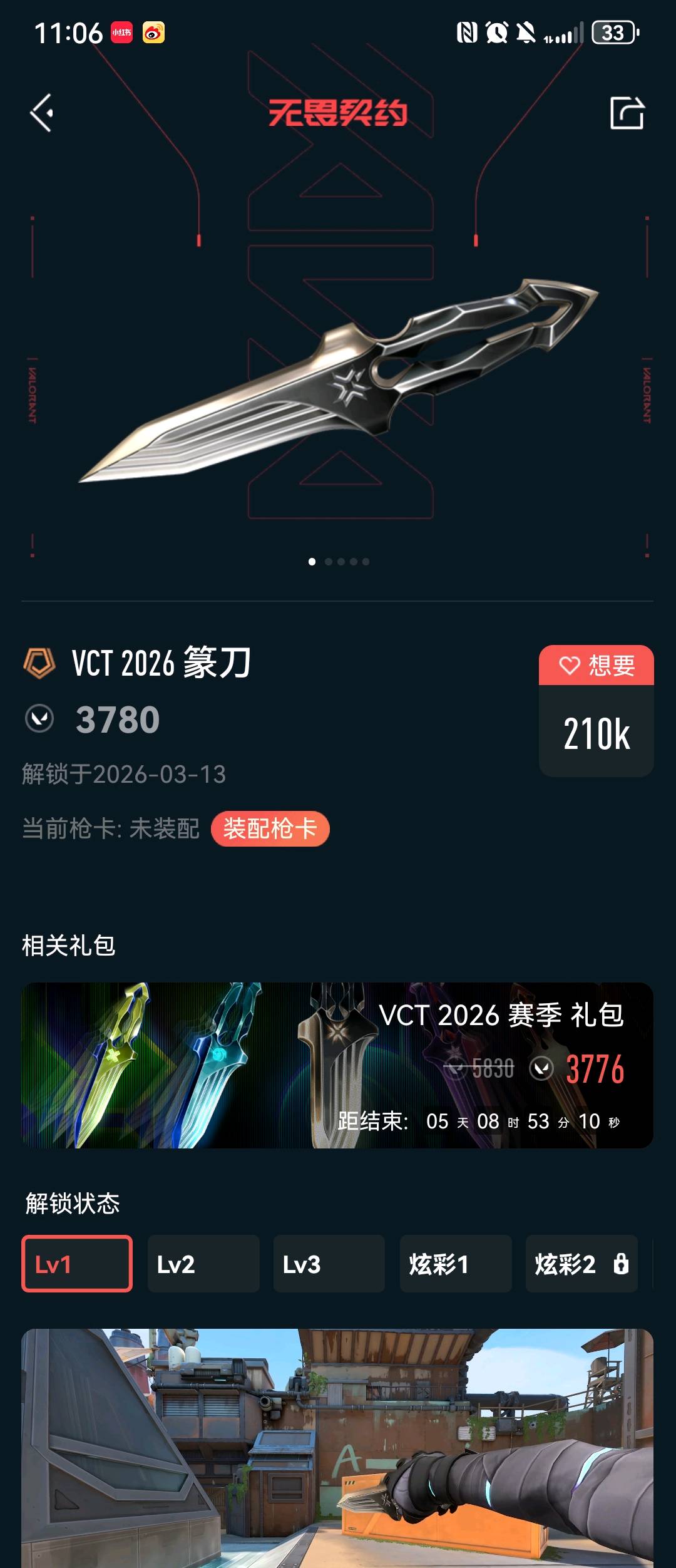Tap the knife image carousel page dots
Viewport: 676px width, 1568px height.
tap(339, 562)
